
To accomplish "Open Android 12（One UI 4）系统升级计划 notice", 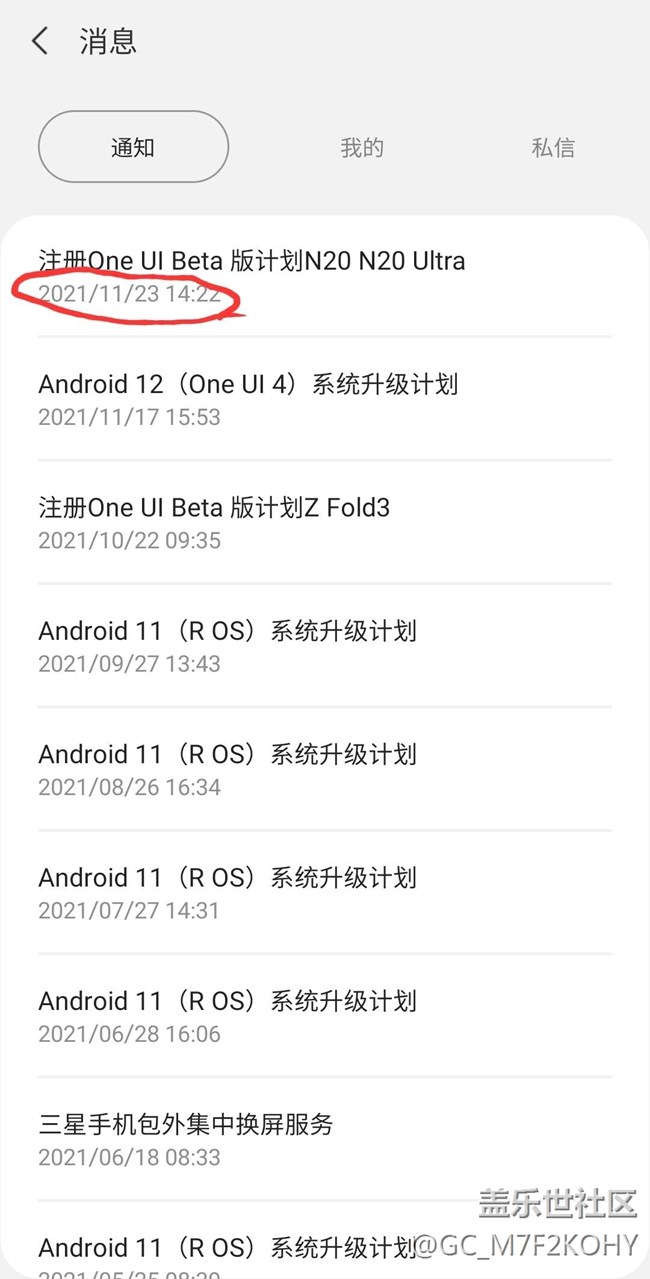I will (325, 399).
